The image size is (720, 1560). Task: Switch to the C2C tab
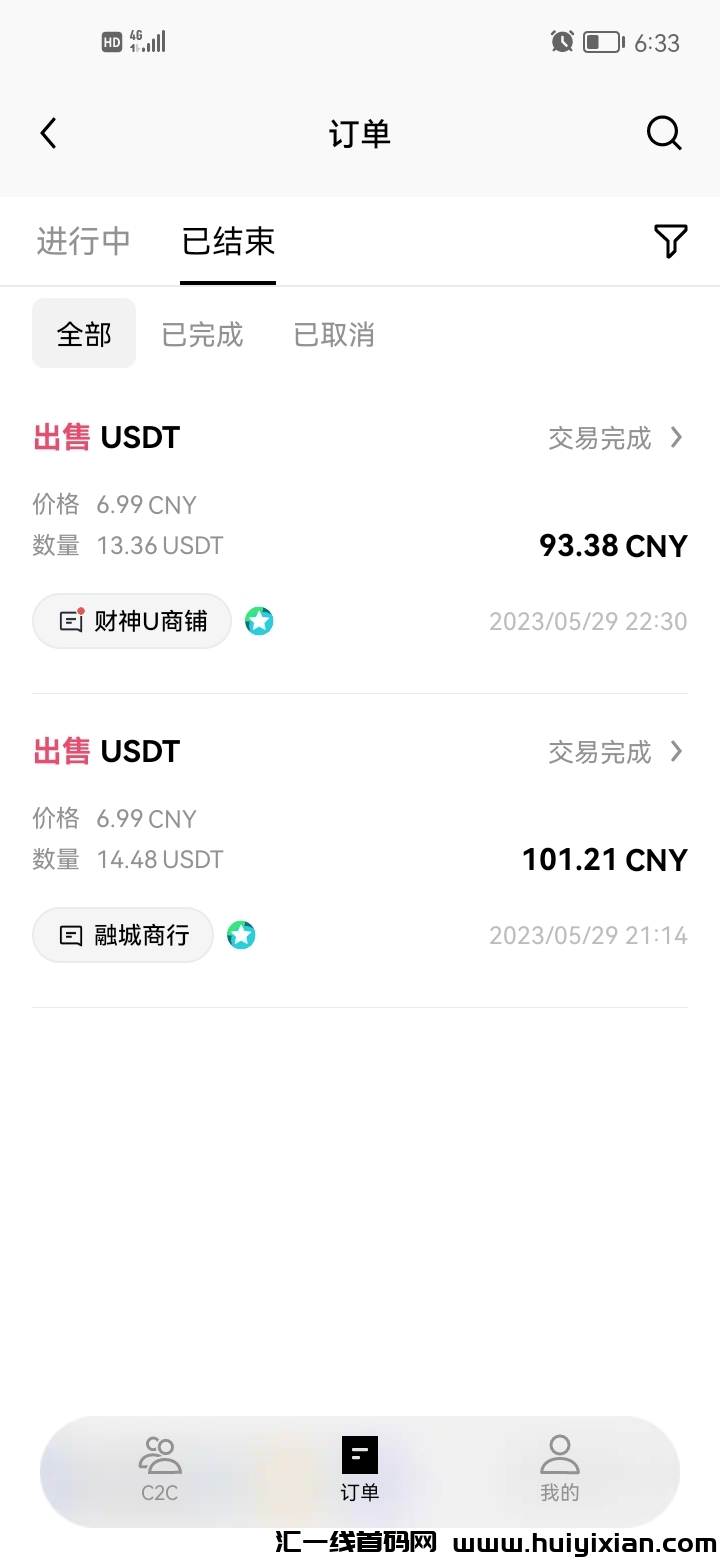pos(160,1470)
